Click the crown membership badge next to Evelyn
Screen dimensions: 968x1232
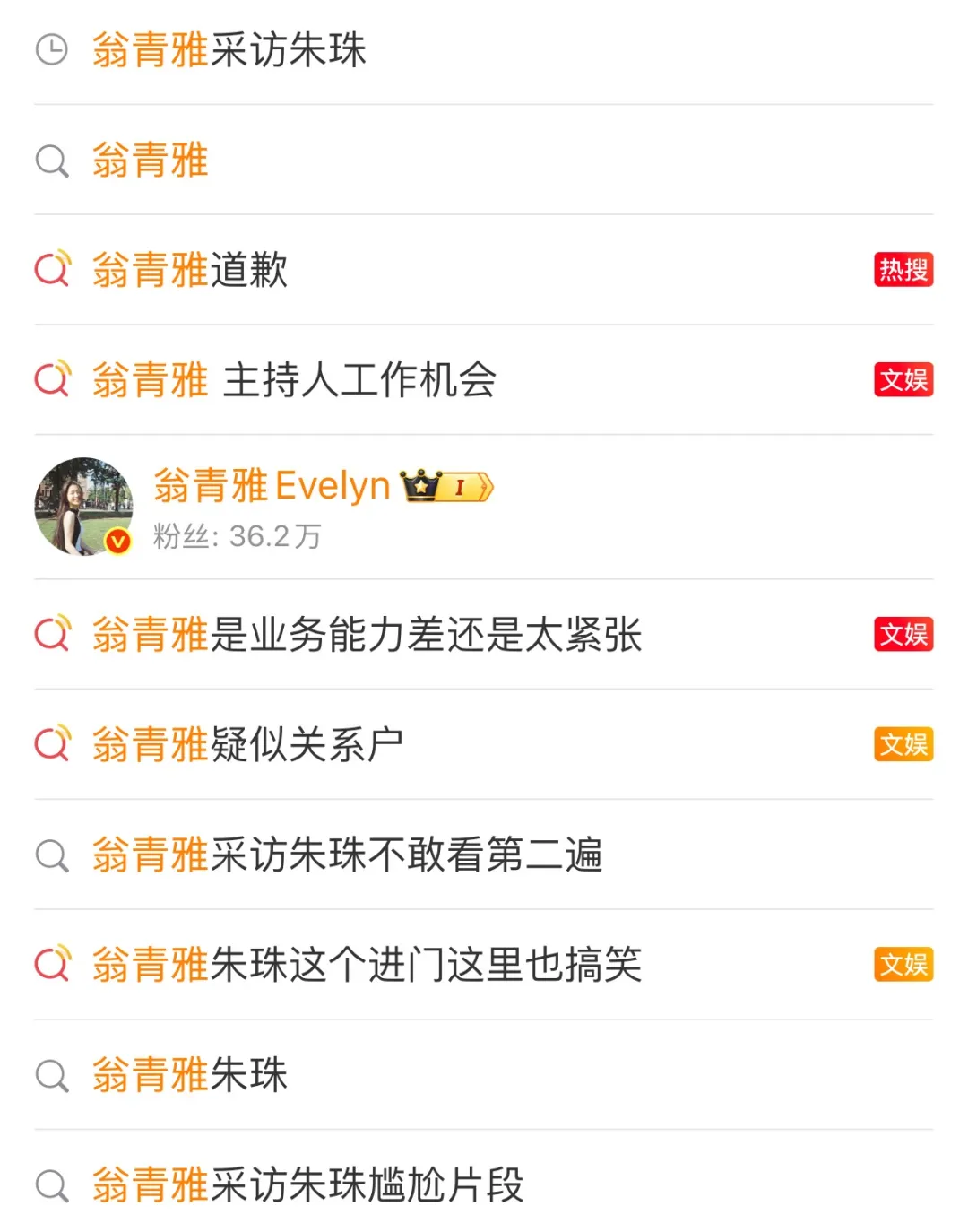click(x=421, y=484)
